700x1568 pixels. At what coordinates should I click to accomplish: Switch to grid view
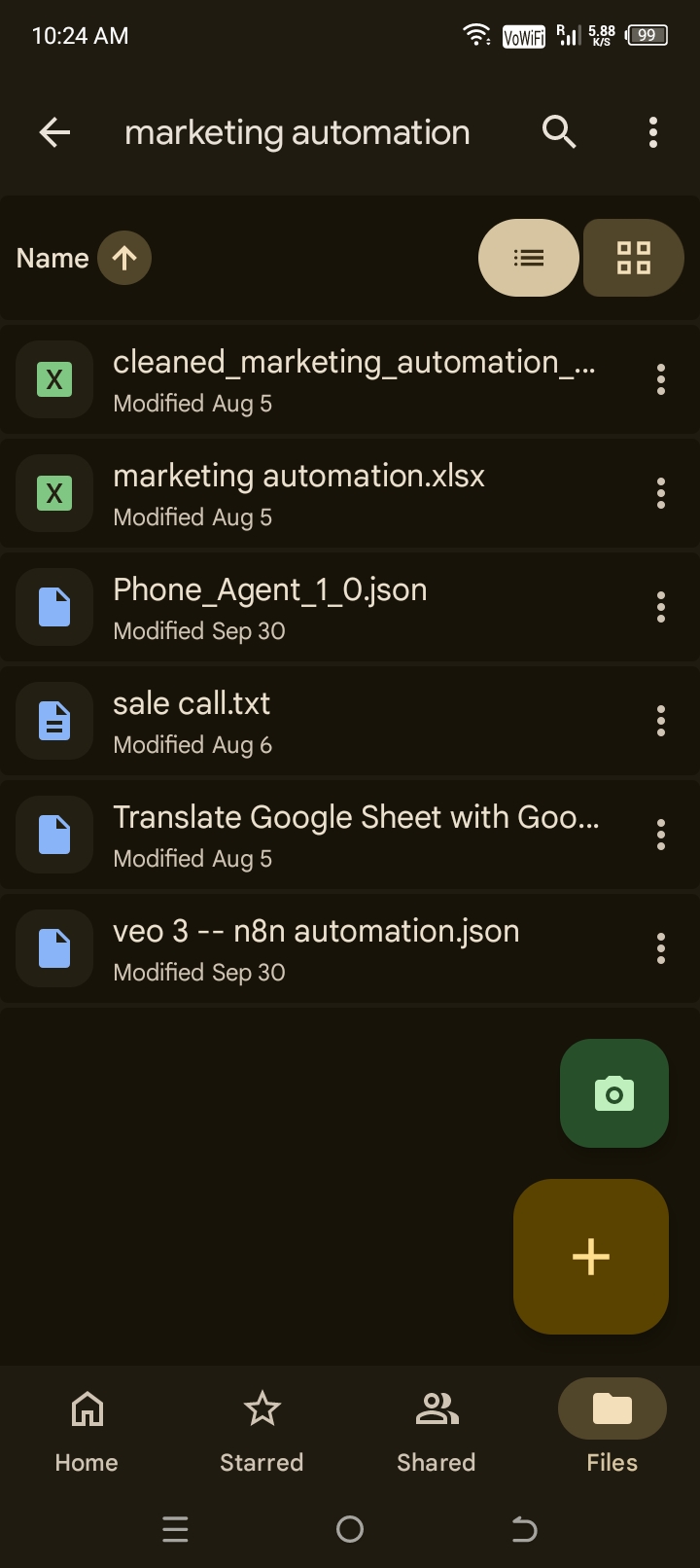pos(633,258)
